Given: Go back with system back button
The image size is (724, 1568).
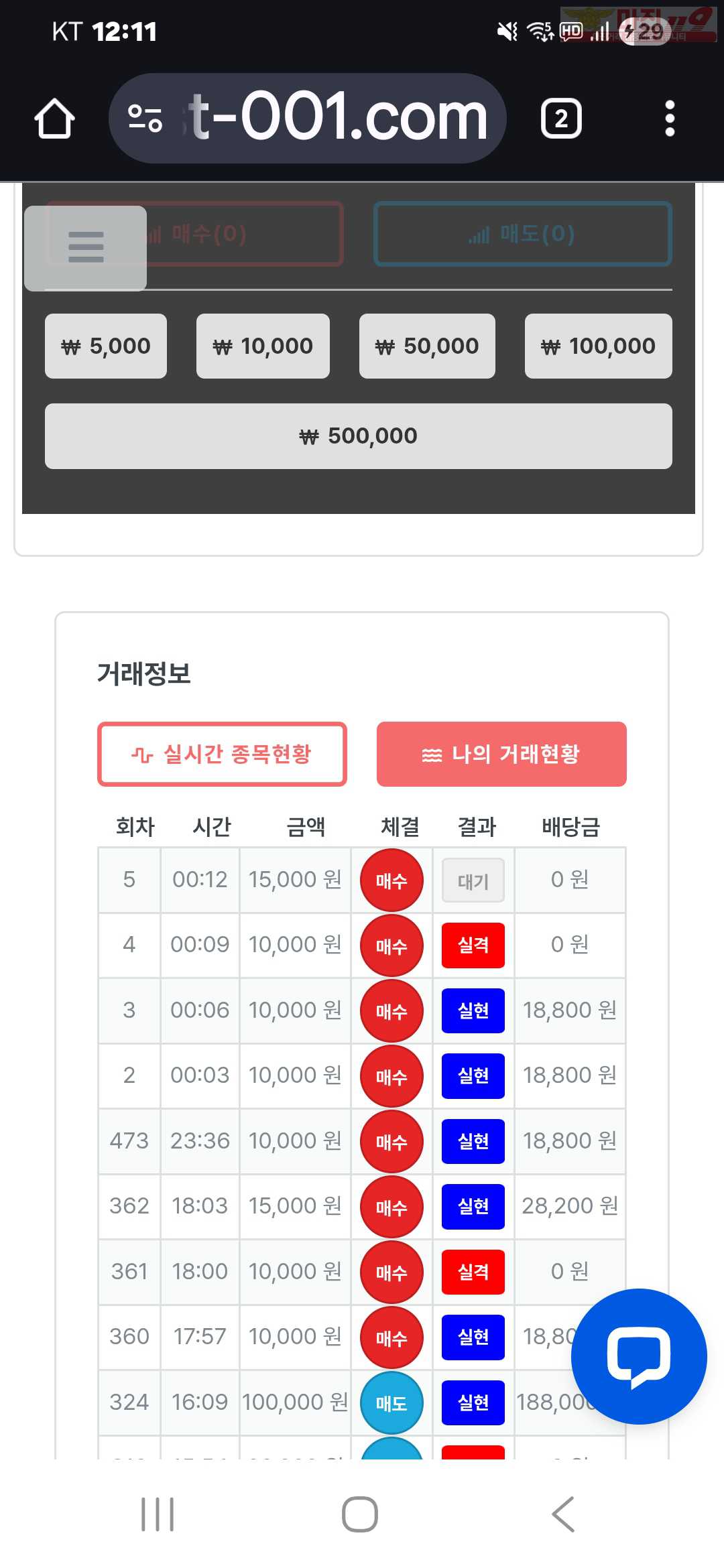Looking at the screenshot, I should 563,1514.
